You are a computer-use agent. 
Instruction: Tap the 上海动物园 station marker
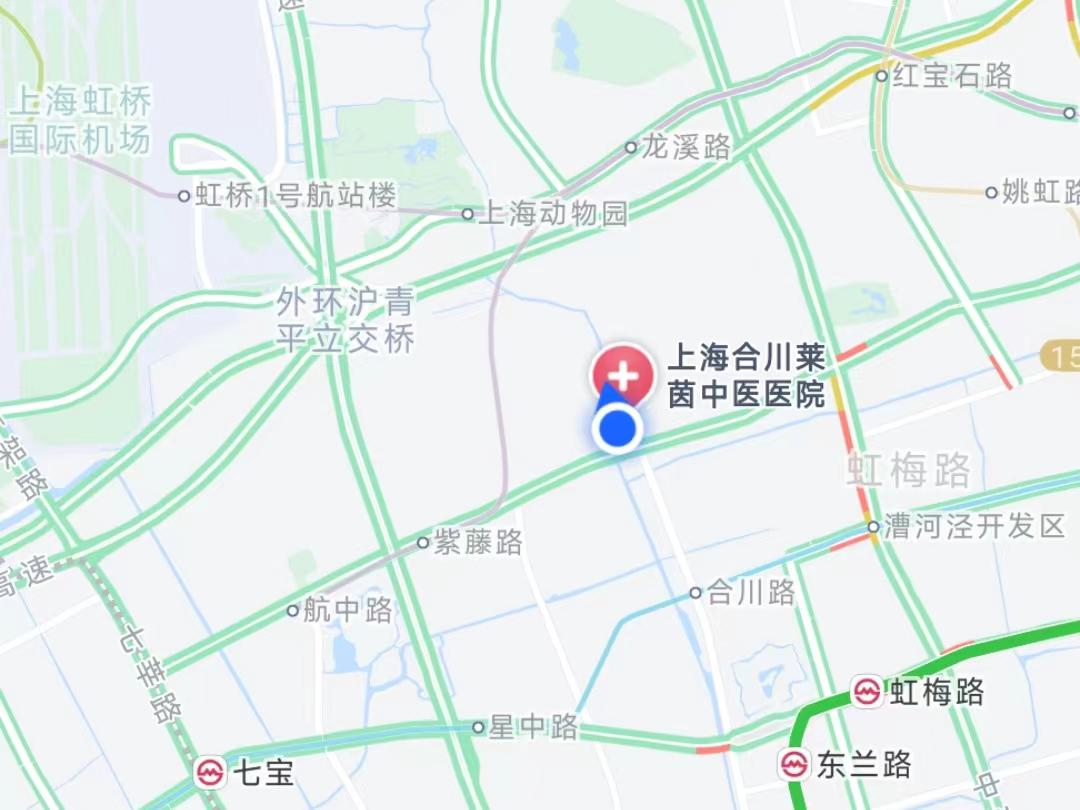pos(467,213)
